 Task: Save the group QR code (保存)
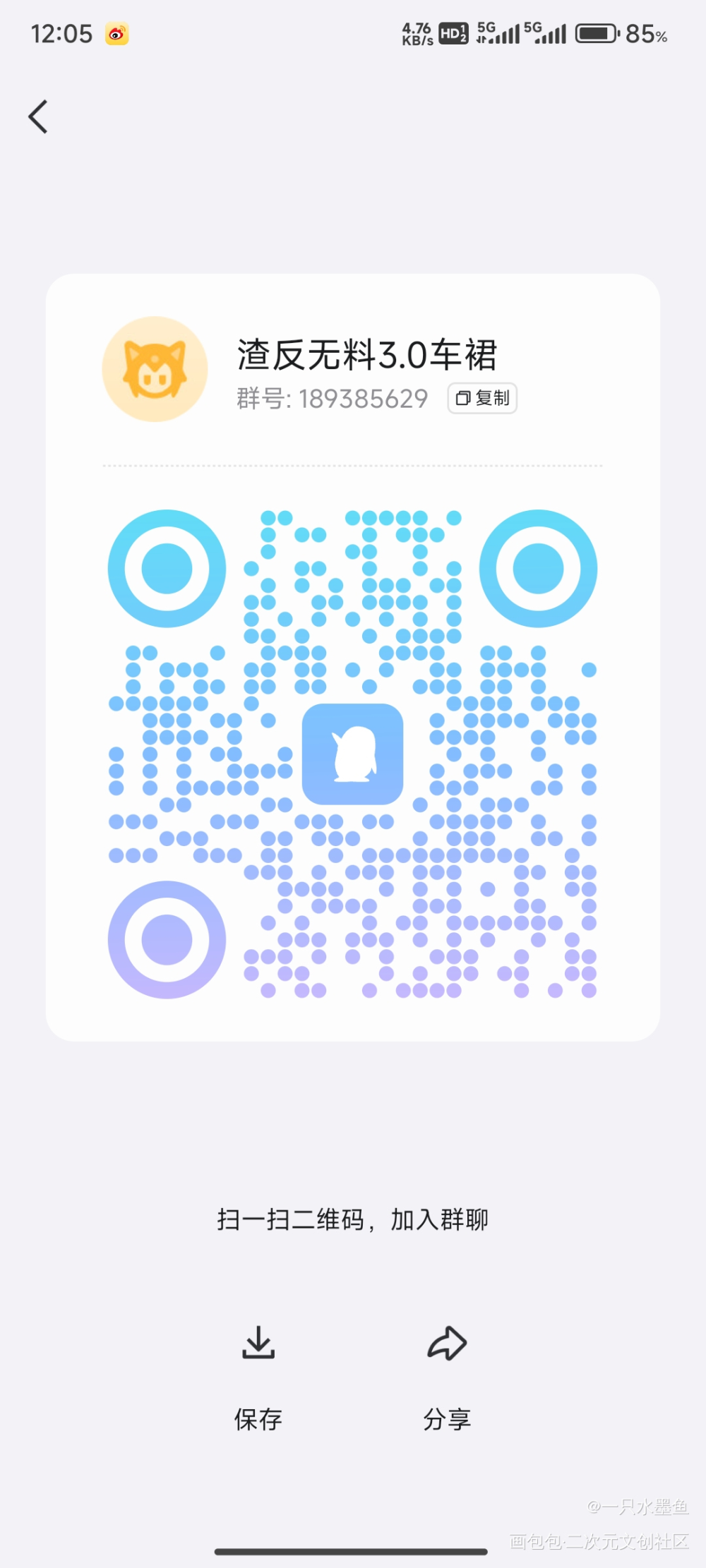(x=258, y=1376)
